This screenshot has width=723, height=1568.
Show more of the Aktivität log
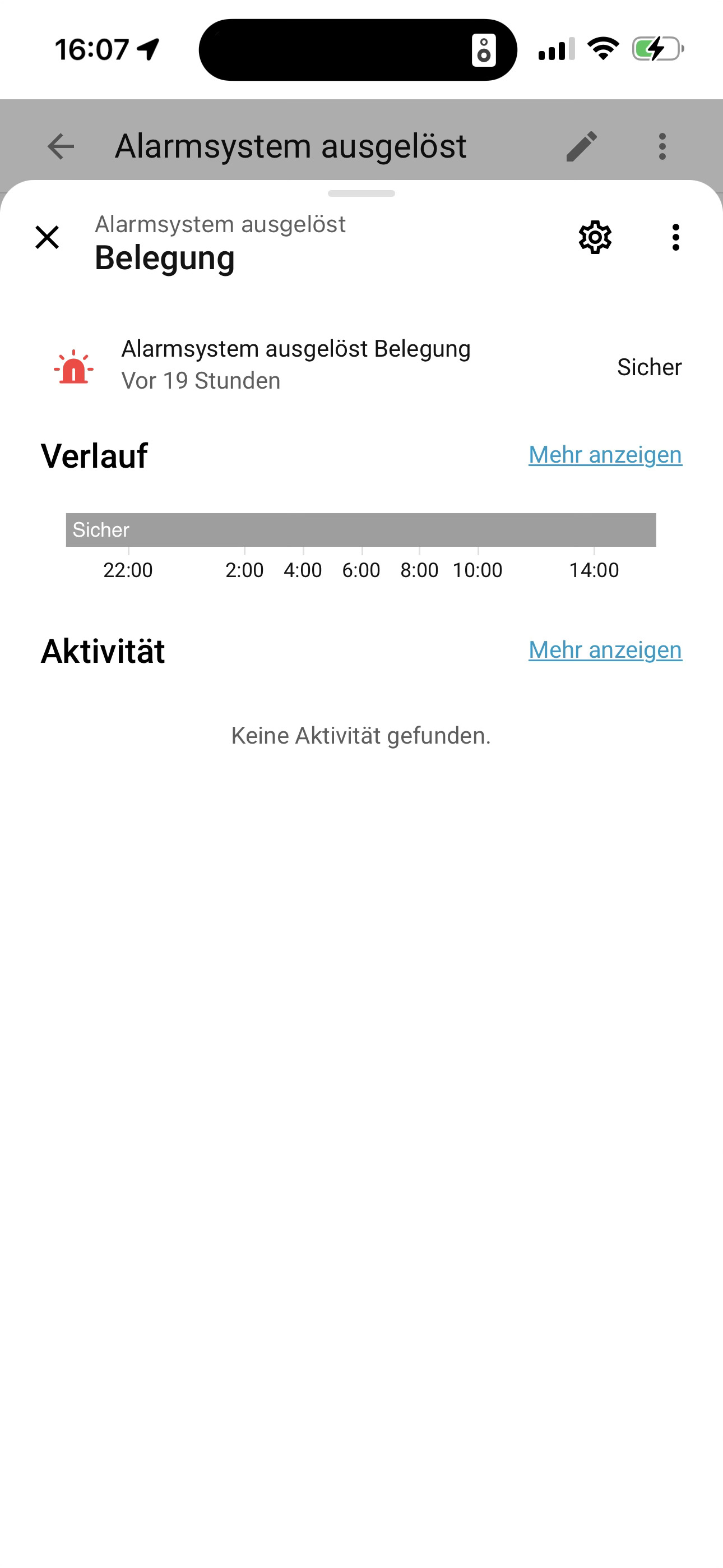pos(605,650)
